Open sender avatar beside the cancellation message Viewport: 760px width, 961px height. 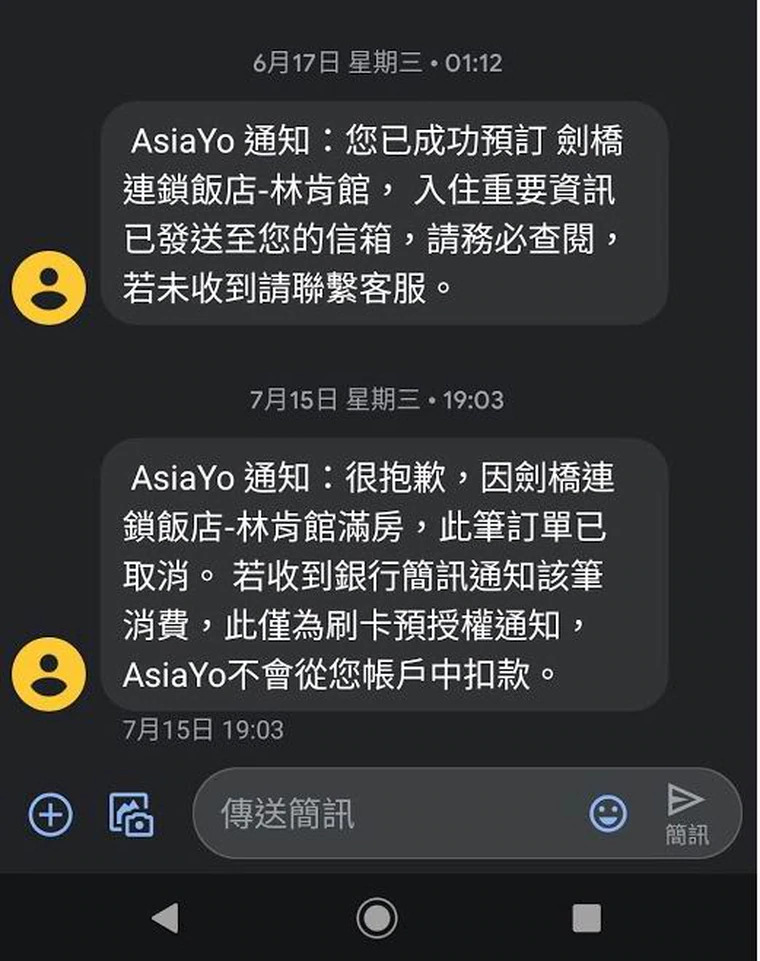(48, 675)
